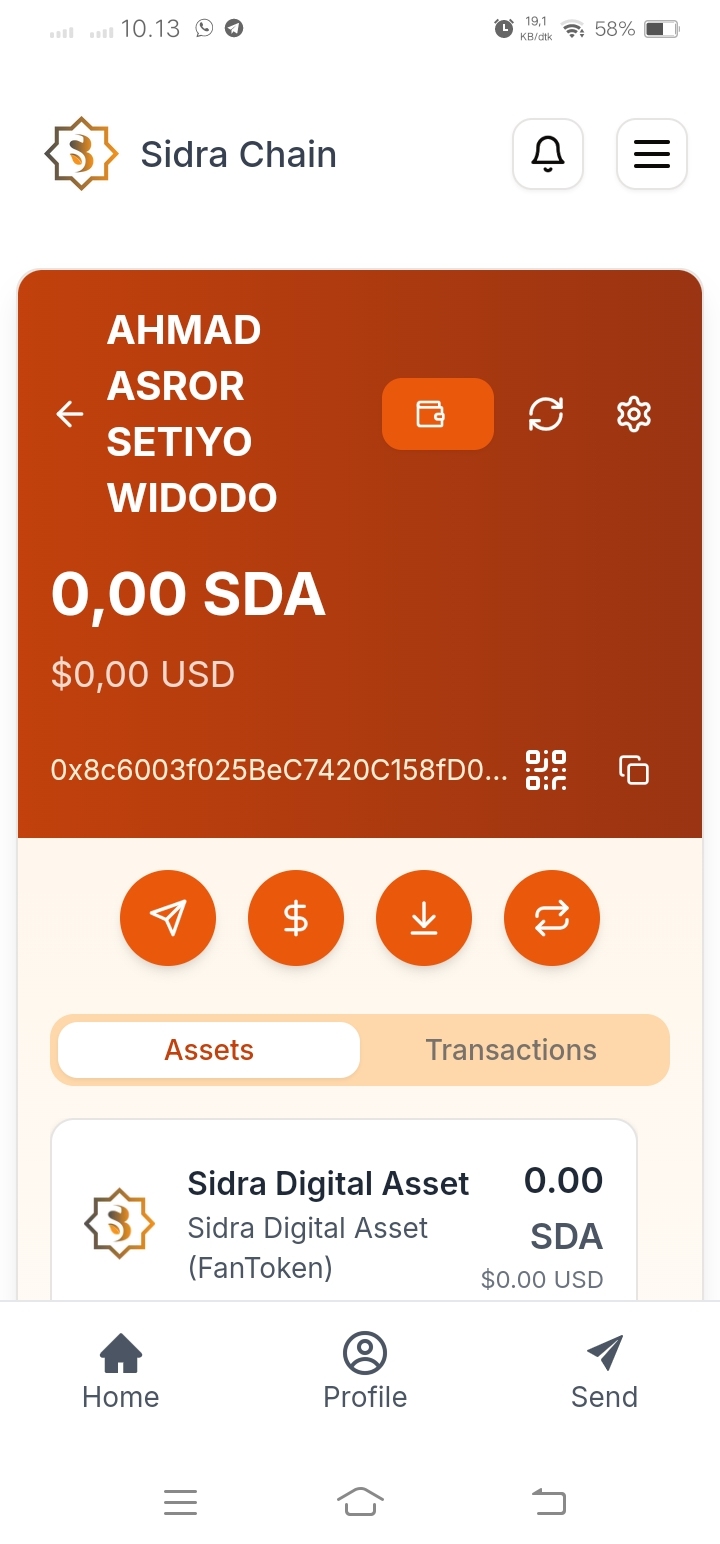Tap the round paper plane send button

(168, 917)
